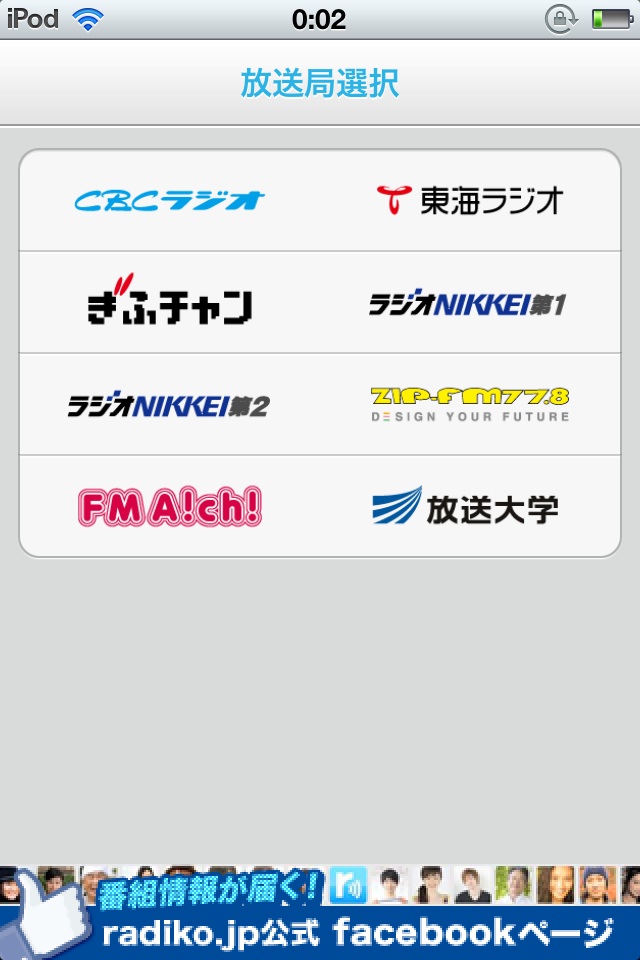Screen dimensions: 640x960
Task: Choose the FM A!ch! station
Action: coord(170,507)
